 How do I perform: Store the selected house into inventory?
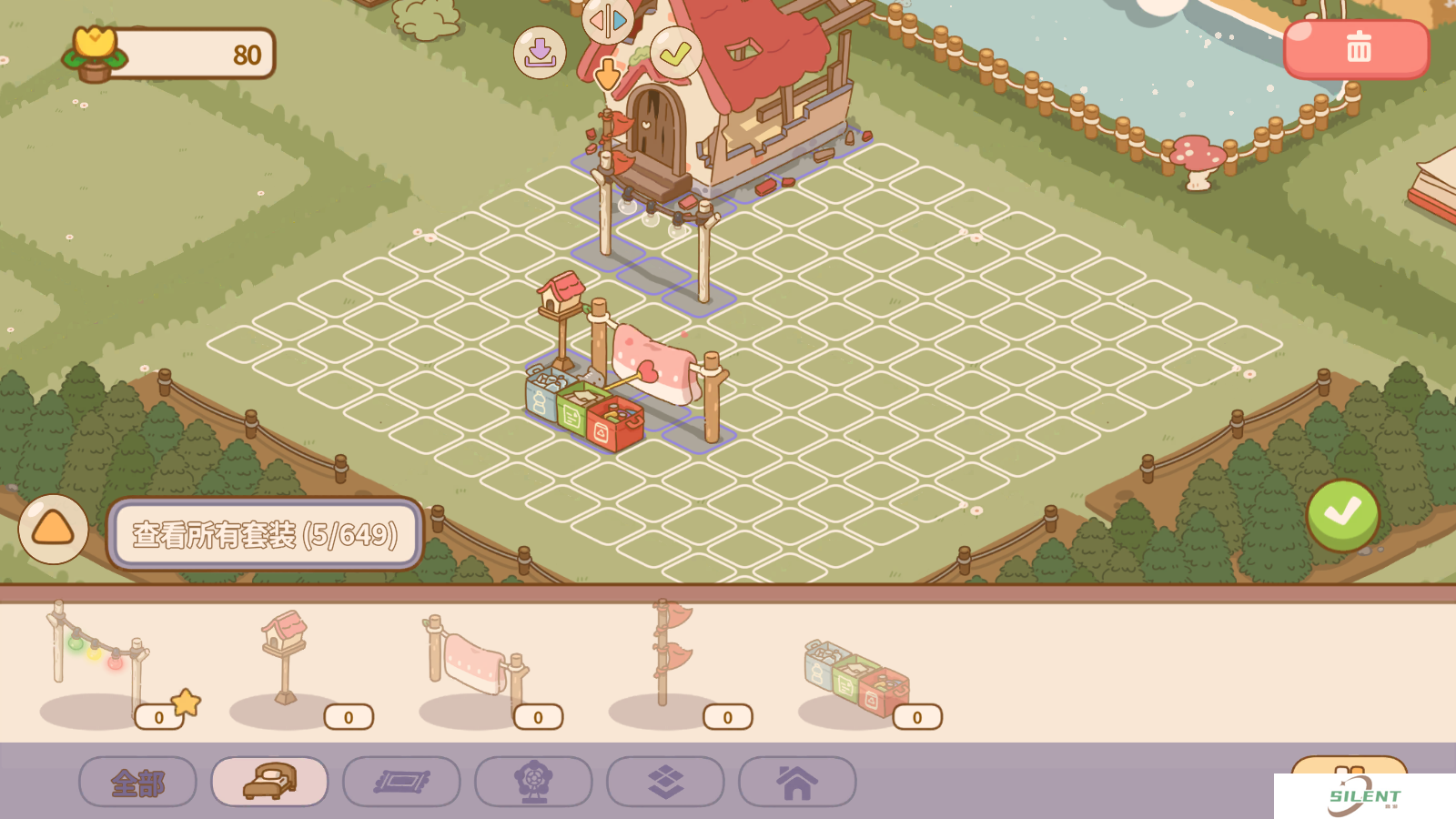(x=540, y=53)
